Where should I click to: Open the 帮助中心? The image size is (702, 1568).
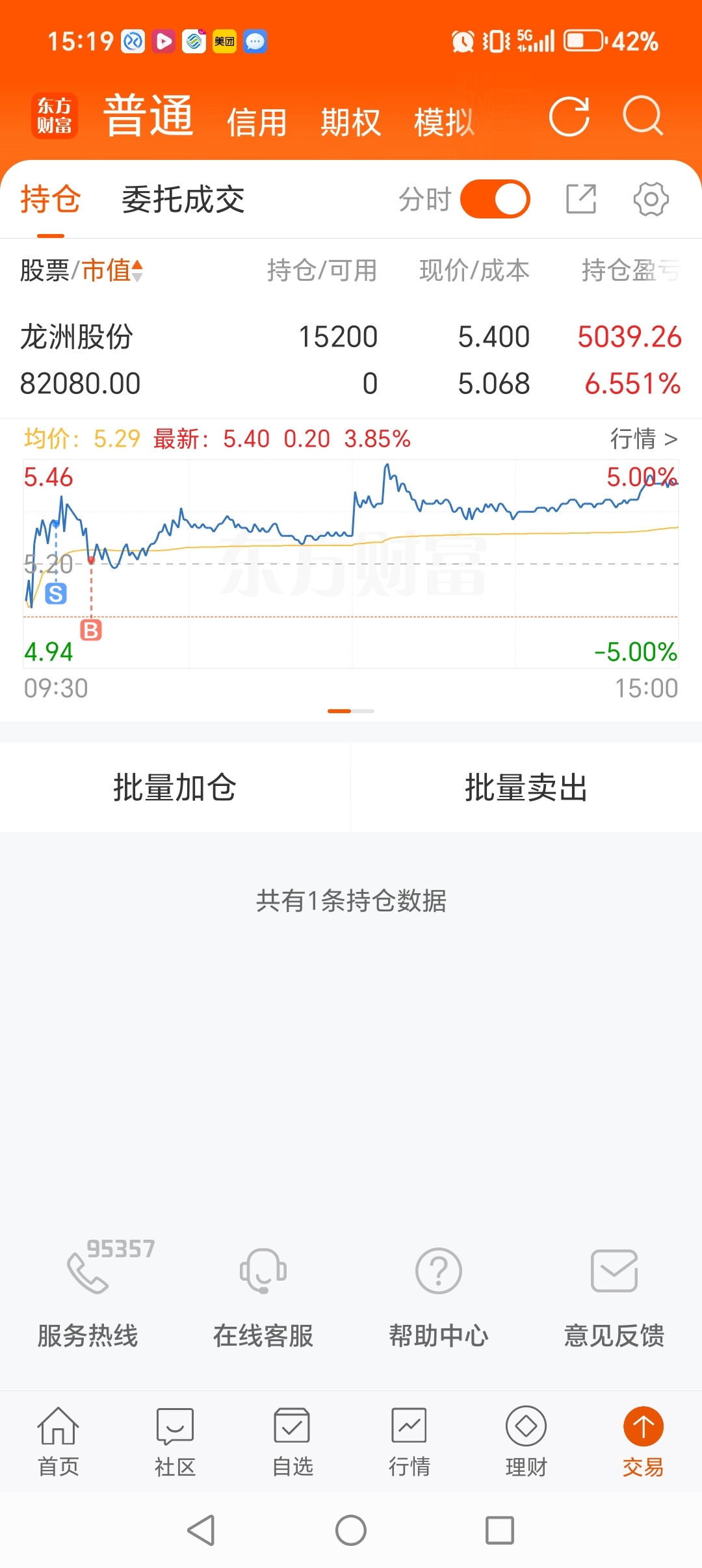(439, 1297)
